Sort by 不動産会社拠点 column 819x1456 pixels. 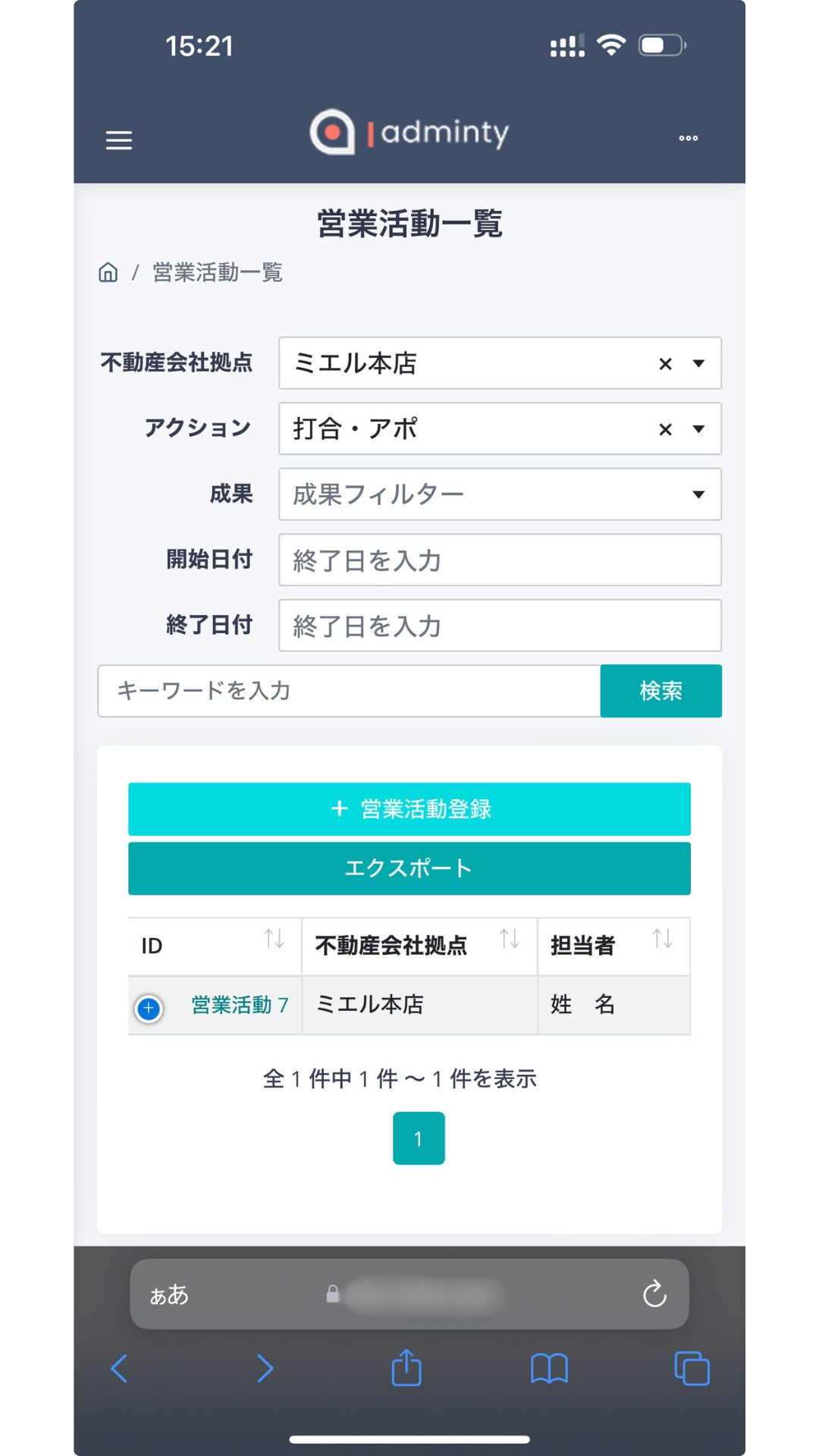coord(510,940)
